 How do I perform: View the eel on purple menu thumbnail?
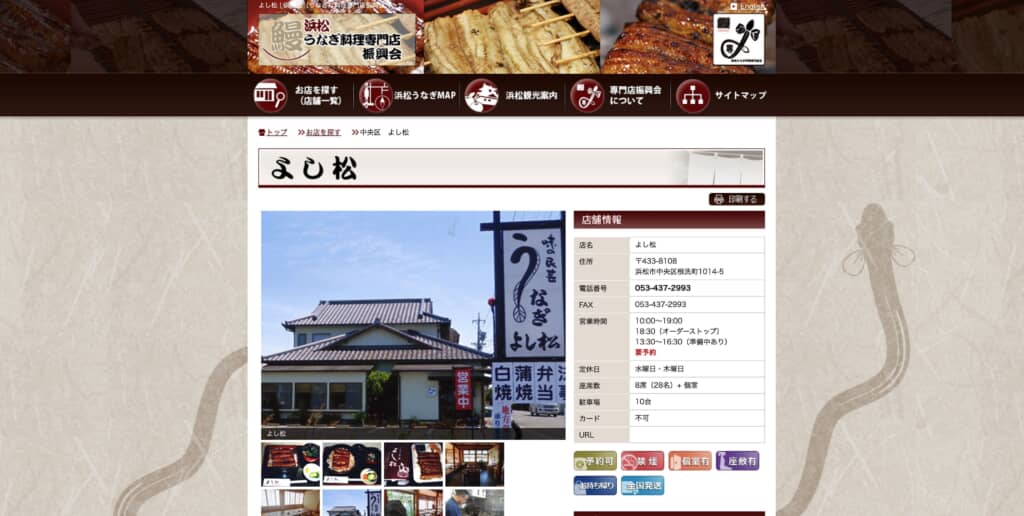coord(413,464)
